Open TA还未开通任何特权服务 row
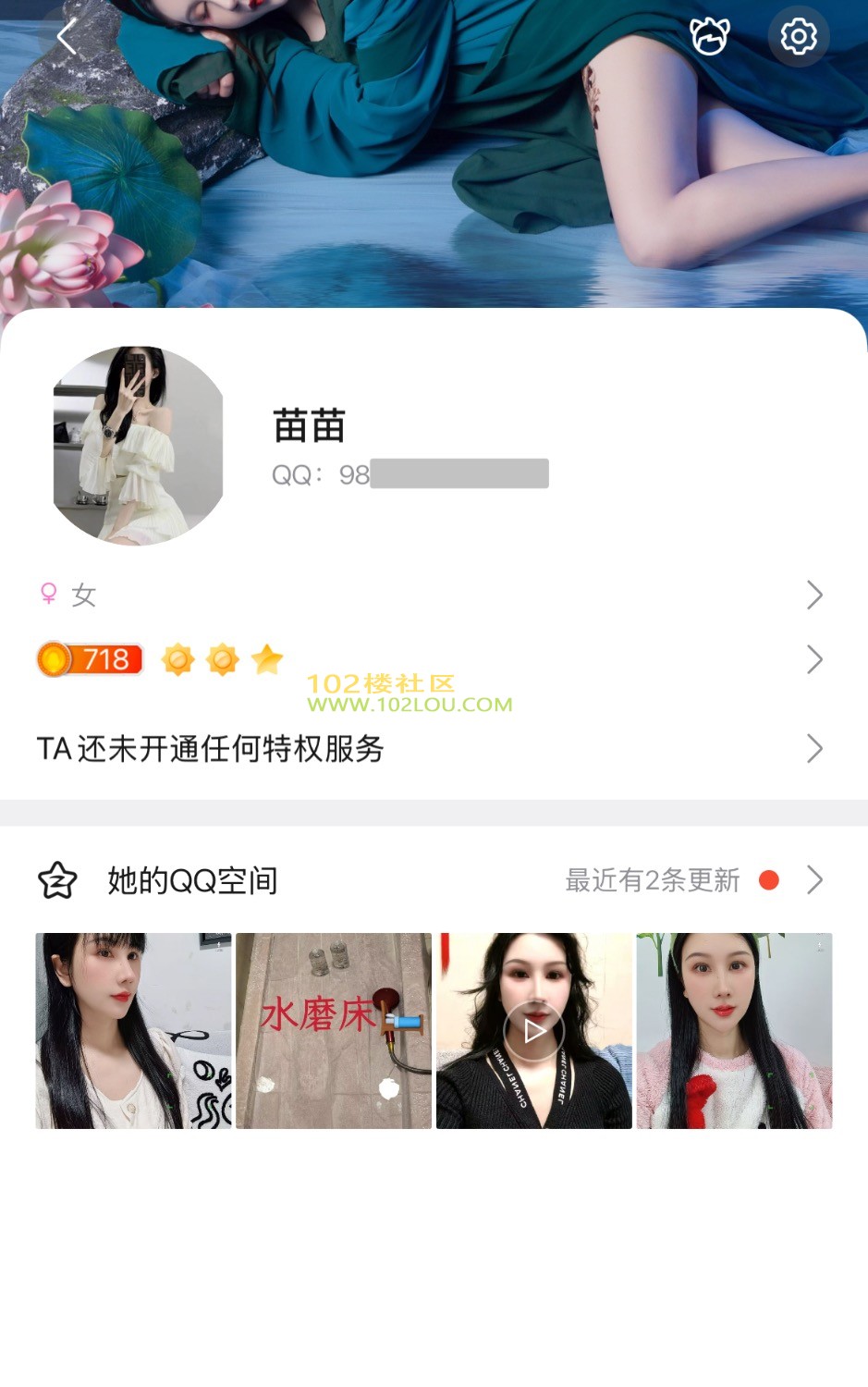 coord(433,748)
